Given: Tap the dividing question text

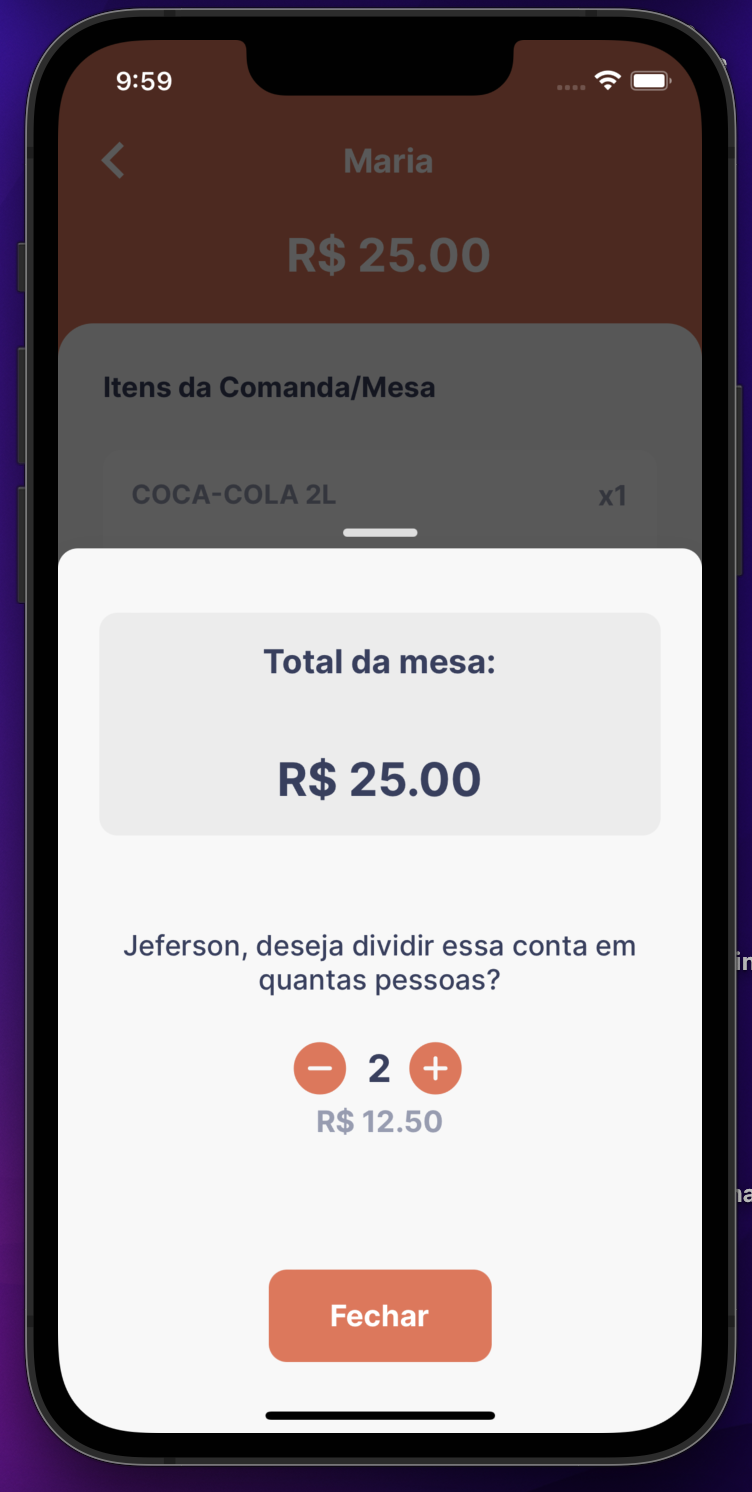Looking at the screenshot, I should [x=380, y=962].
